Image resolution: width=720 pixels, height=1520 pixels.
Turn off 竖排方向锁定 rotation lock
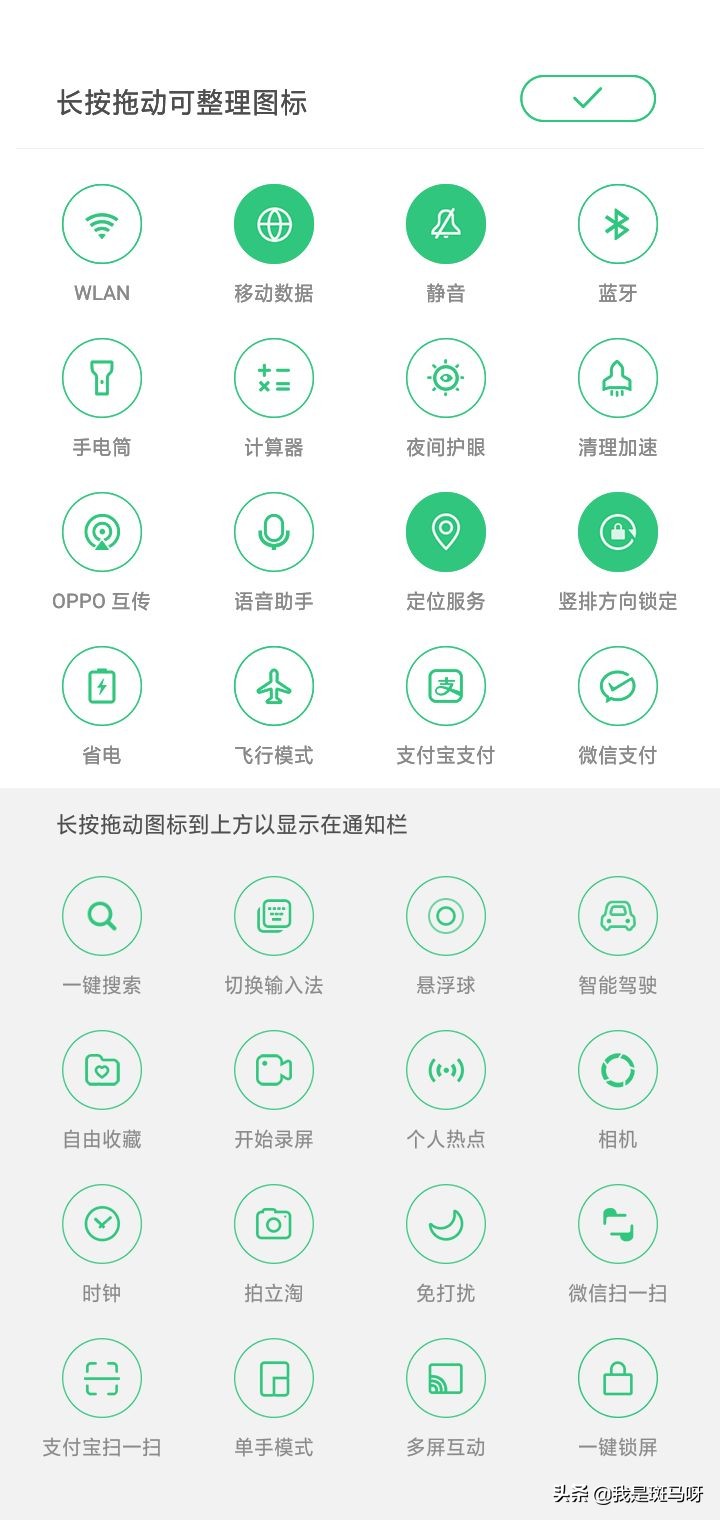click(617, 532)
